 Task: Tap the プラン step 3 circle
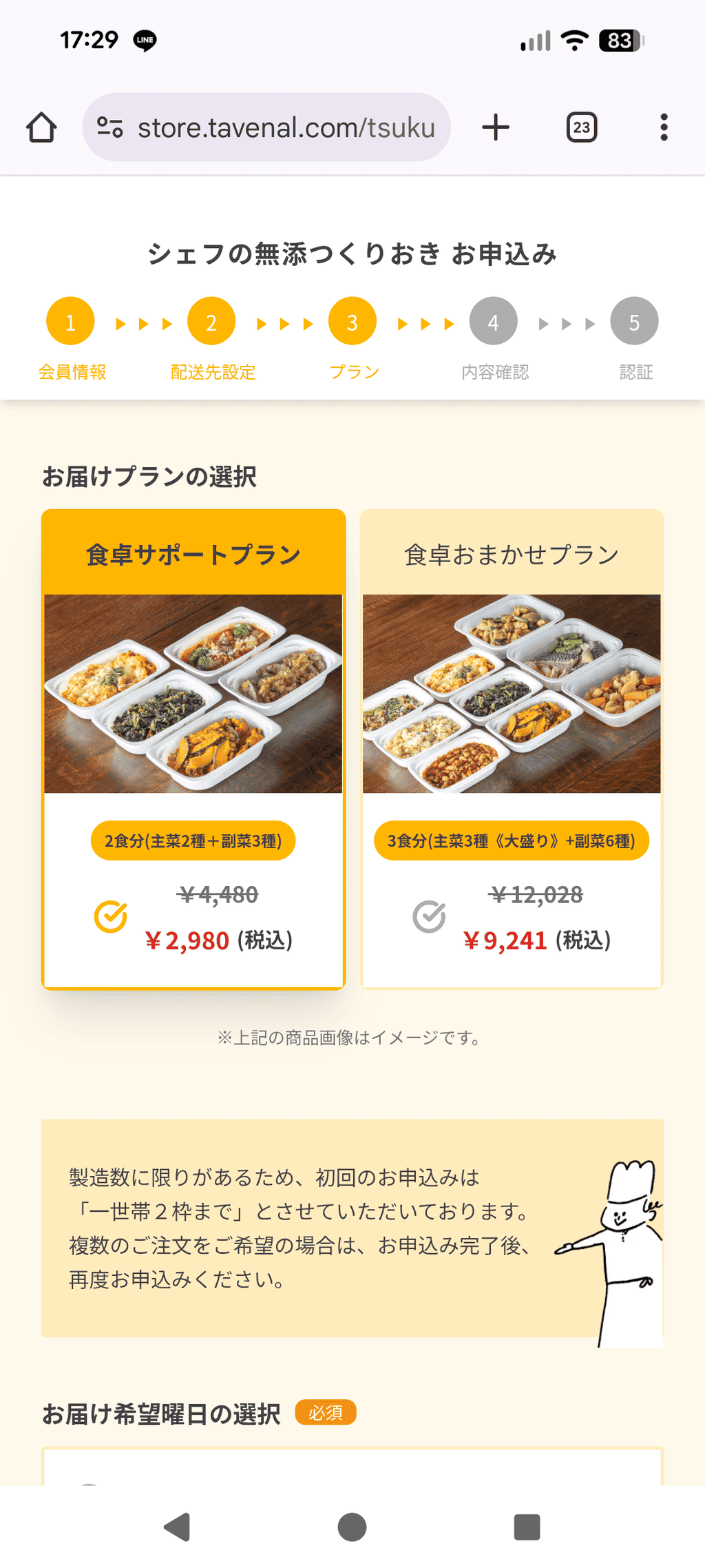tap(352, 320)
